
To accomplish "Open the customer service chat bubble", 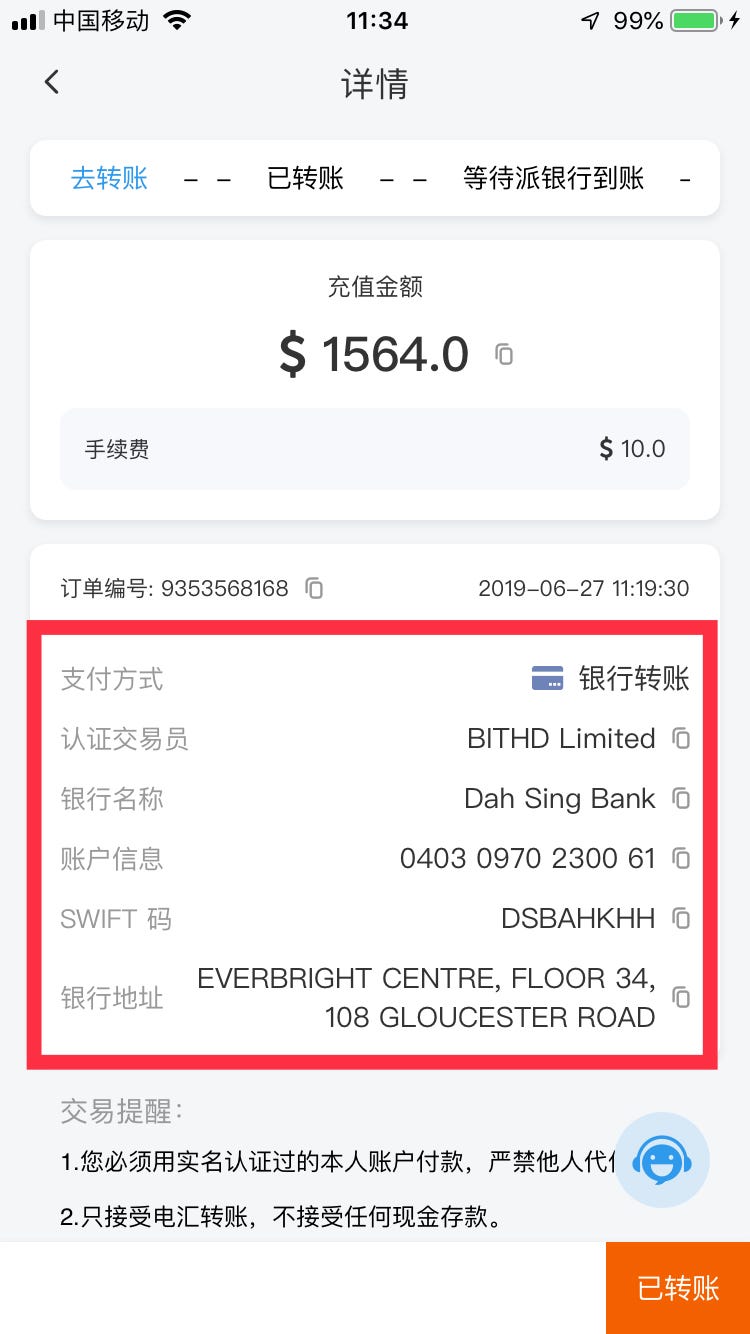I will [661, 1160].
